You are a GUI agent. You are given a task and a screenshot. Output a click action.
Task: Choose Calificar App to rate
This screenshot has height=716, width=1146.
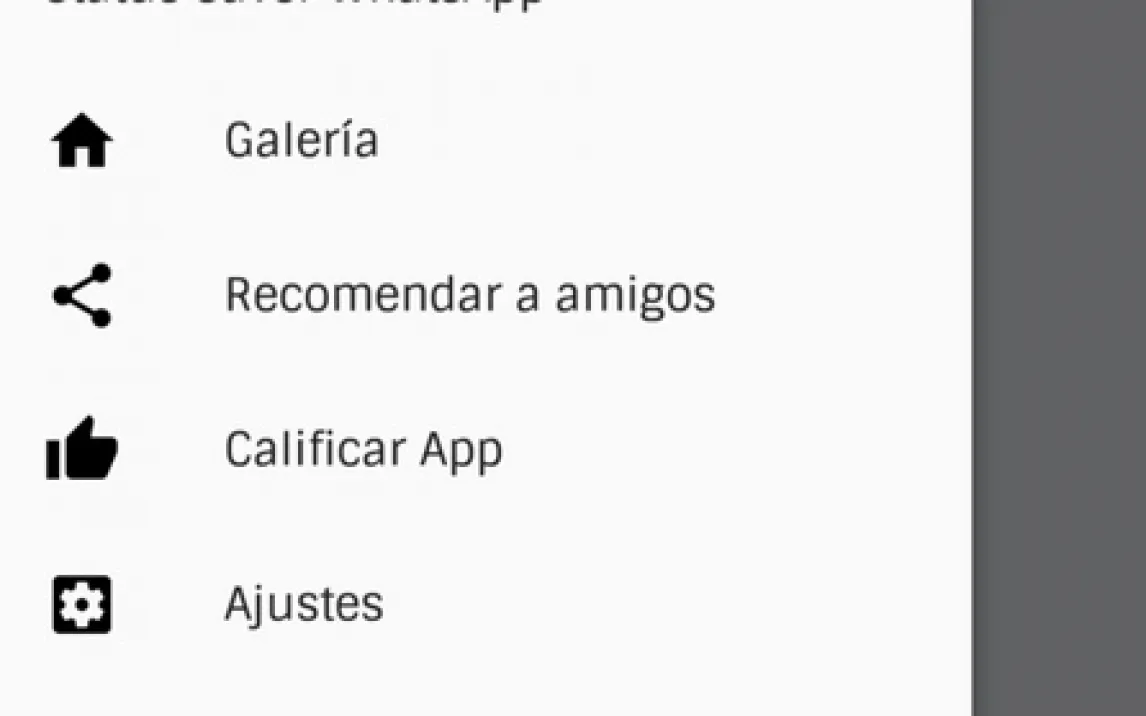click(x=362, y=450)
